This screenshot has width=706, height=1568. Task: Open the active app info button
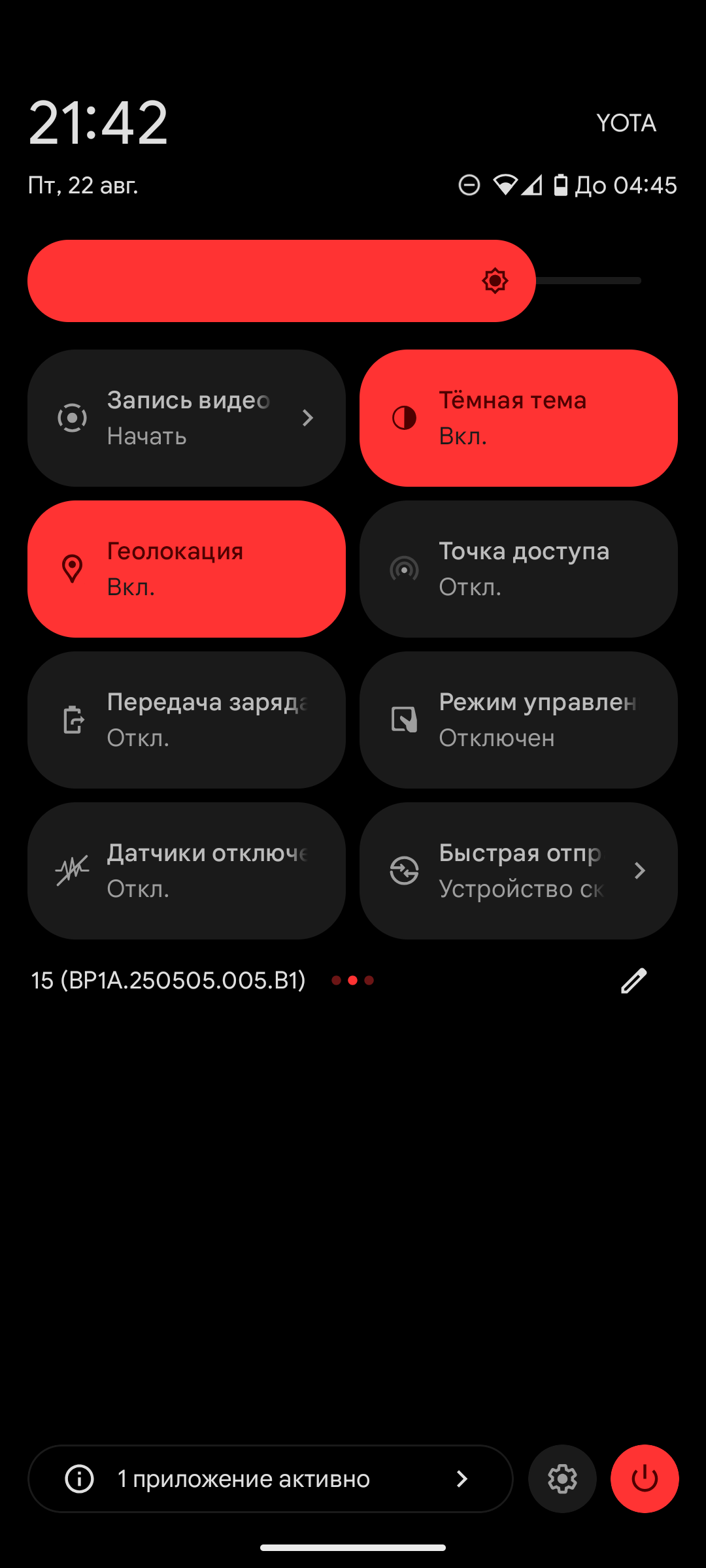click(270, 1478)
